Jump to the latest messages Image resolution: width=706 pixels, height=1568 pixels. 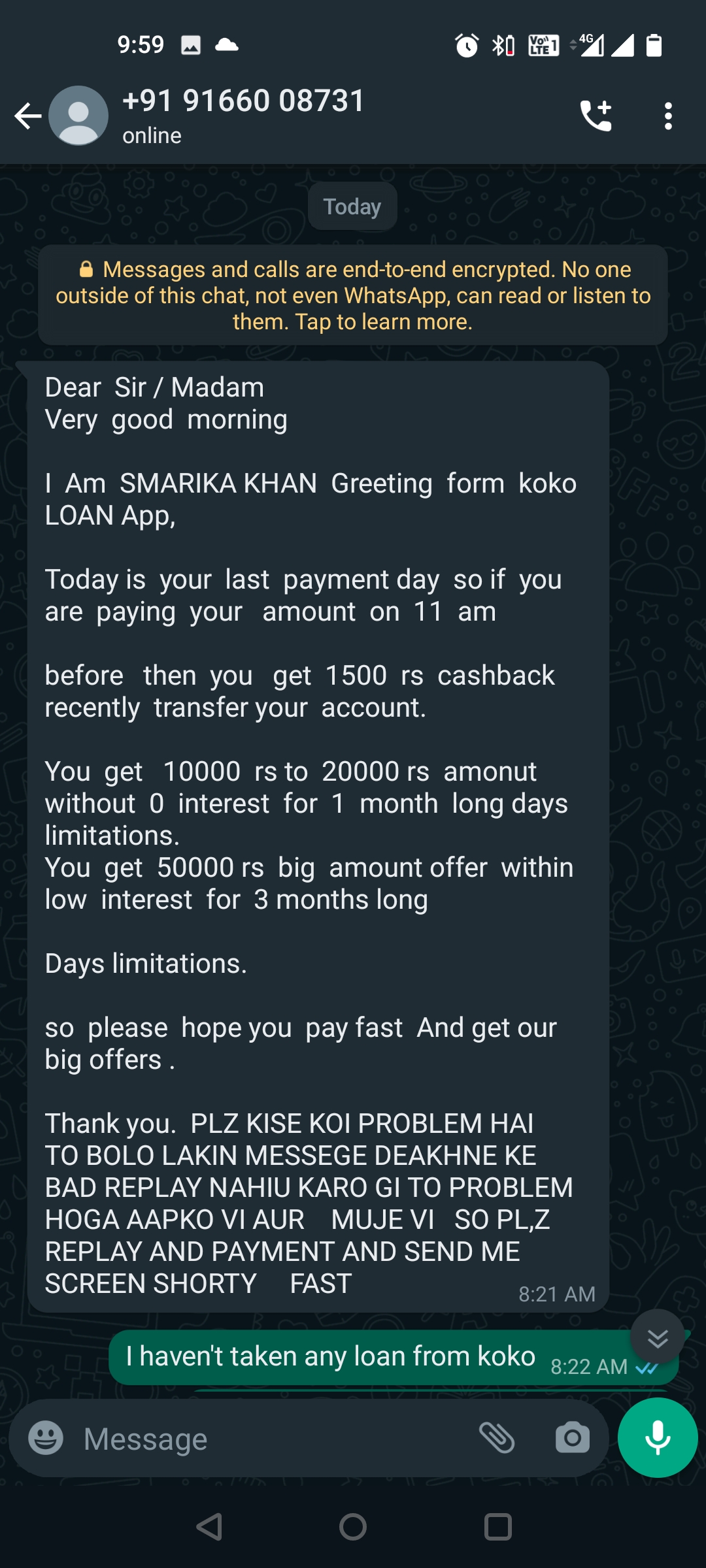657,1338
